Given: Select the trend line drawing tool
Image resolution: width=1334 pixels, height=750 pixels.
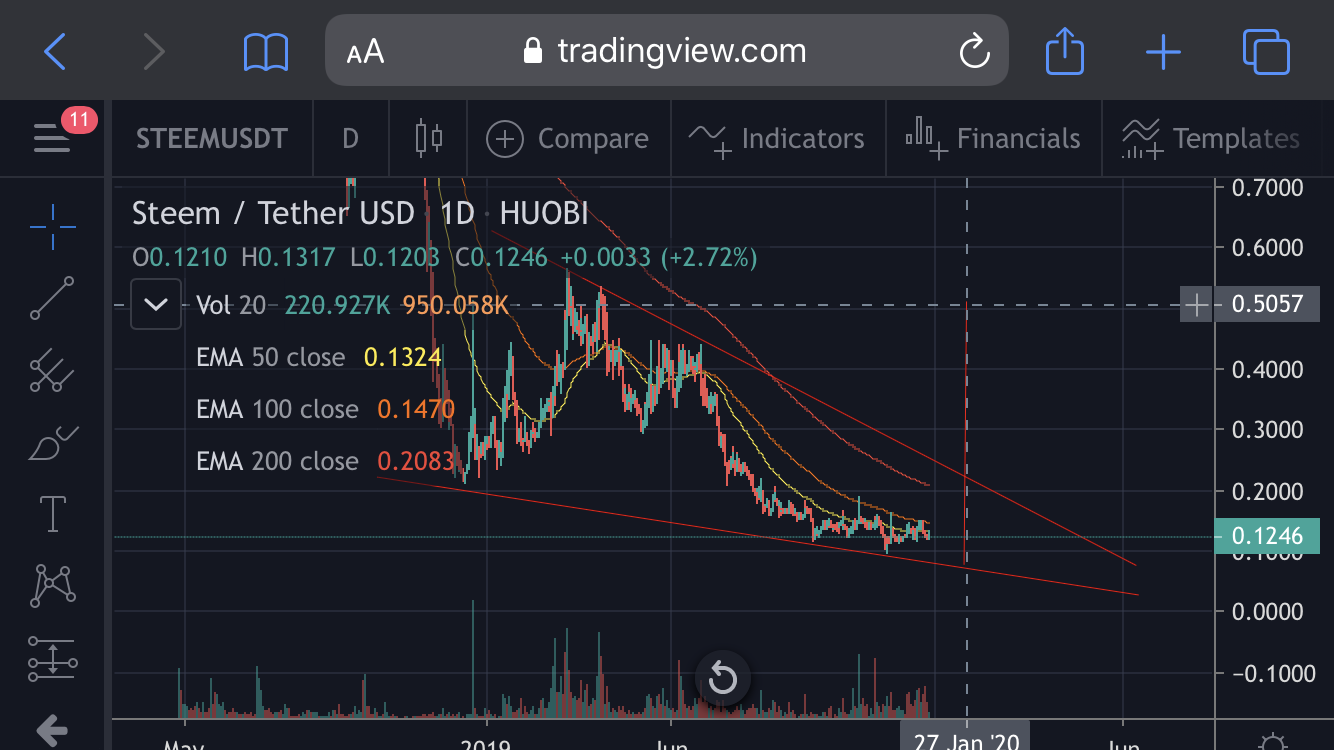Looking at the screenshot, I should tap(52, 298).
